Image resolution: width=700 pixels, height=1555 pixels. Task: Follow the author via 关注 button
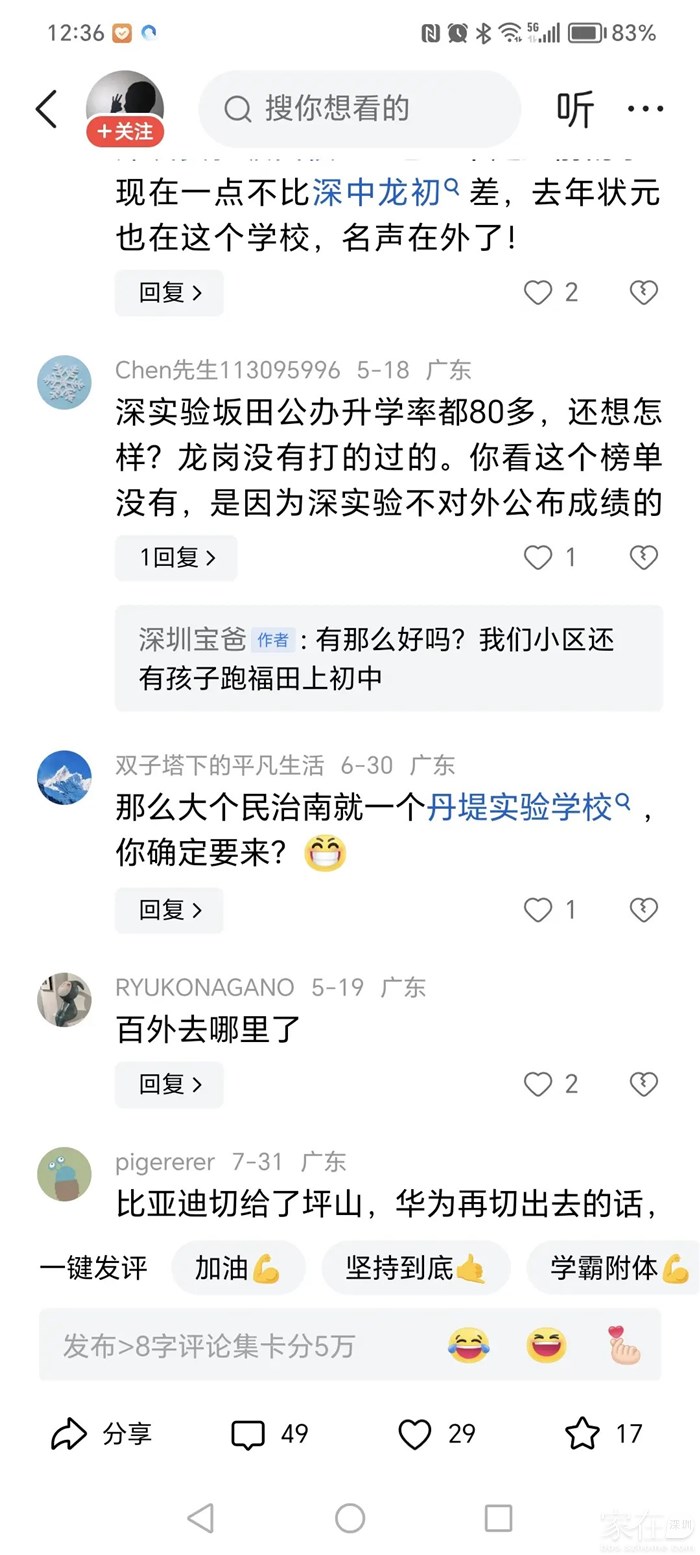pyautogui.click(x=125, y=132)
